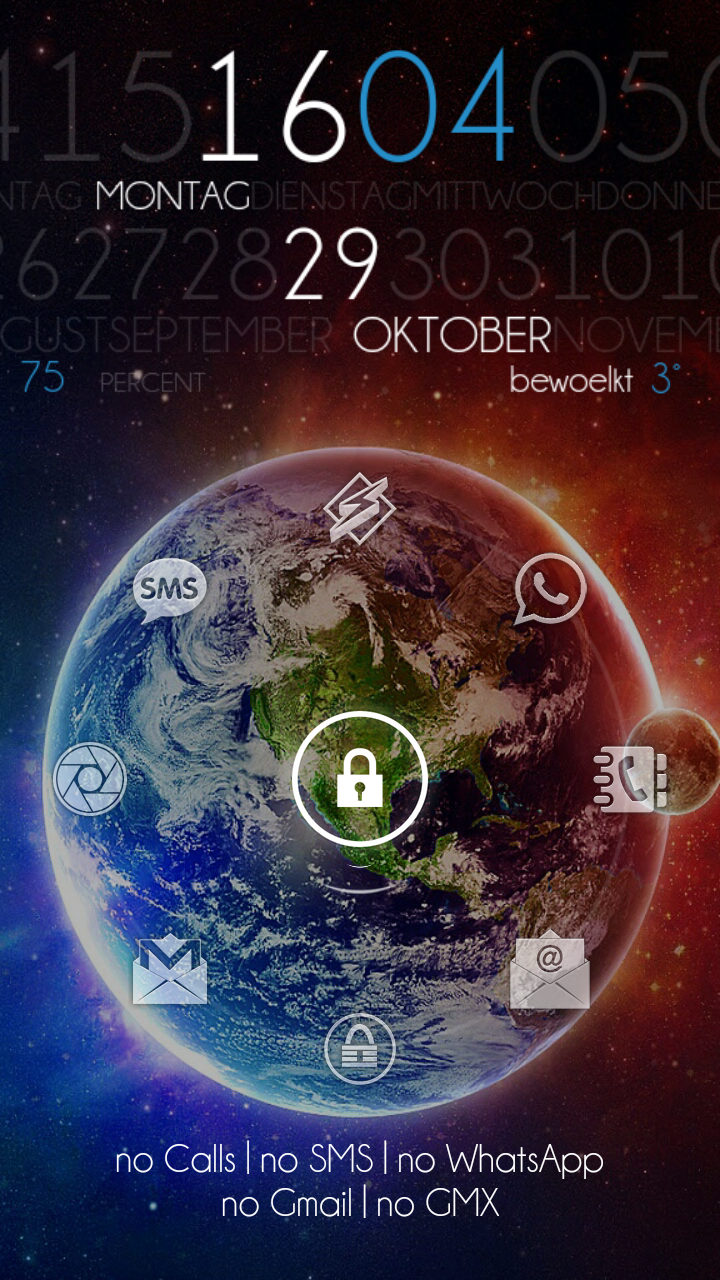This screenshot has height=1280, width=720.
Task: Tap the small padlock icon at the bottom of the globe
Action: [360, 1049]
